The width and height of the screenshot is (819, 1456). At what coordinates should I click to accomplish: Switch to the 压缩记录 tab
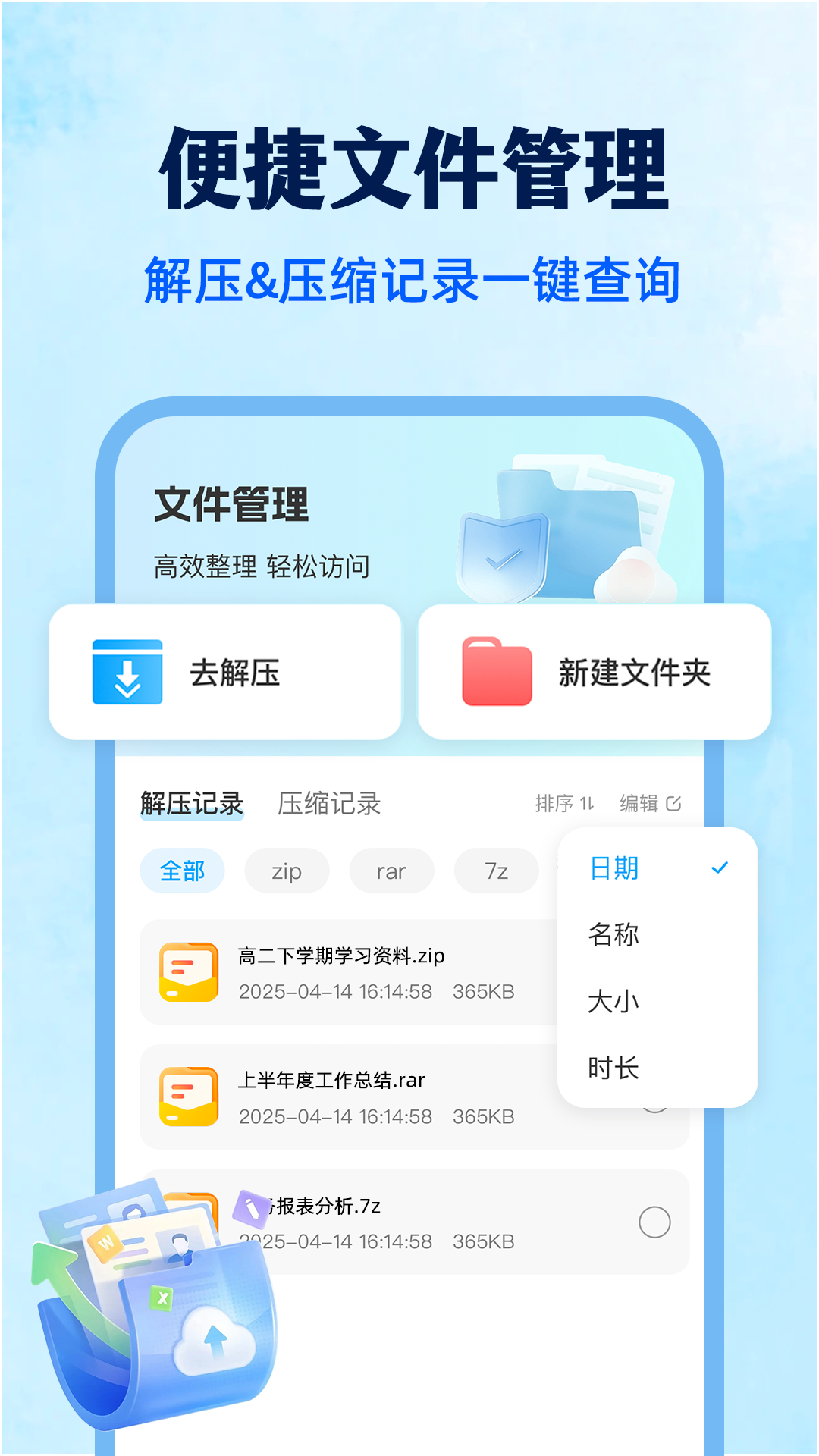(x=329, y=802)
